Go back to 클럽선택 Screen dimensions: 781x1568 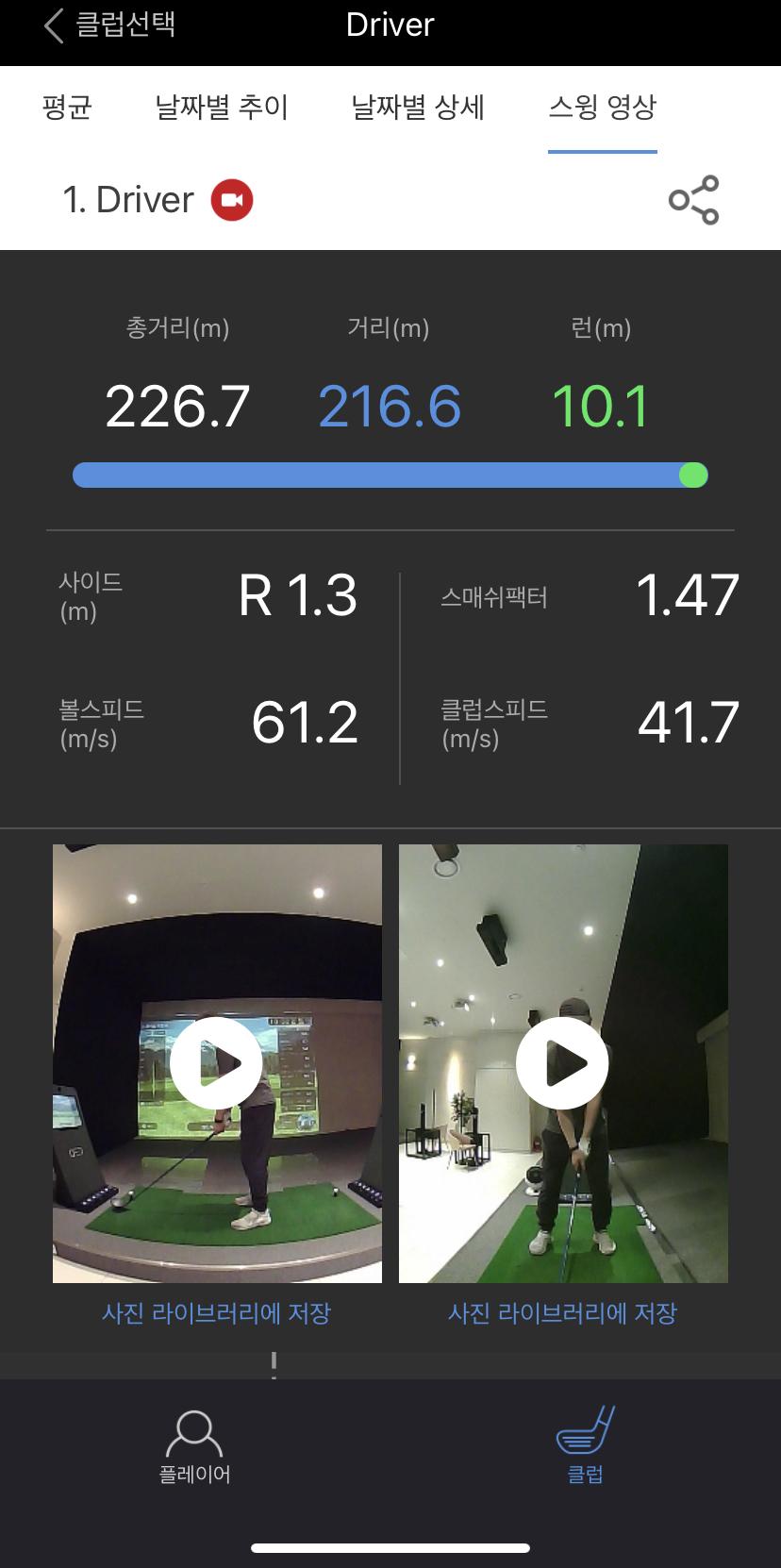108,25
